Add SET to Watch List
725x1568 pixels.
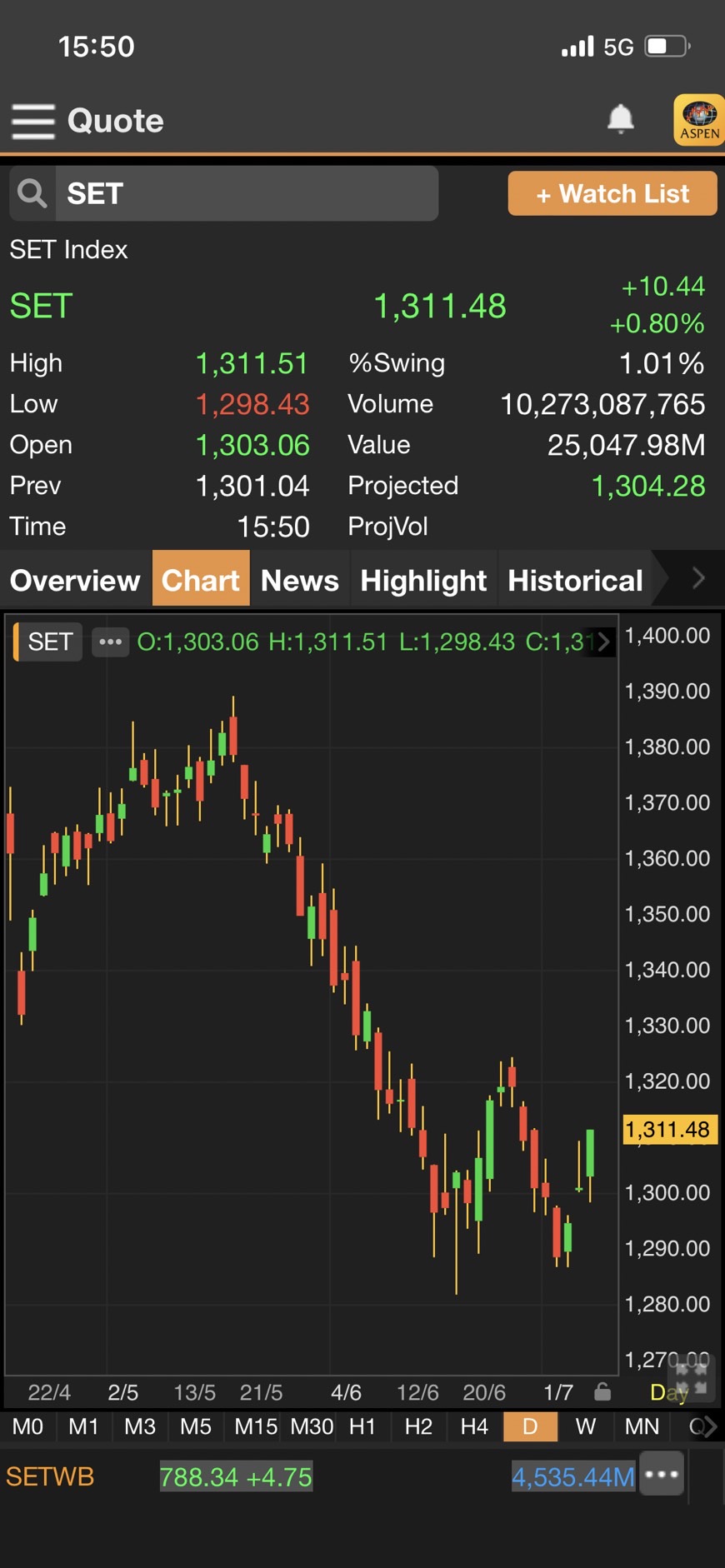(612, 193)
